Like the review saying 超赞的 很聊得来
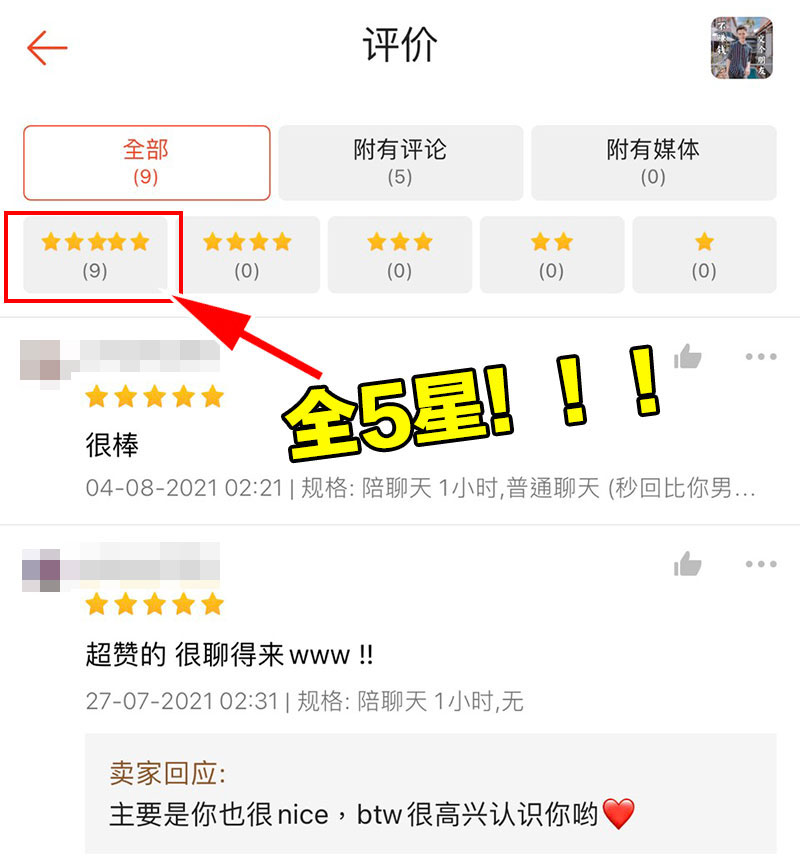Image resolution: width=800 pixels, height=862 pixels. [688, 565]
